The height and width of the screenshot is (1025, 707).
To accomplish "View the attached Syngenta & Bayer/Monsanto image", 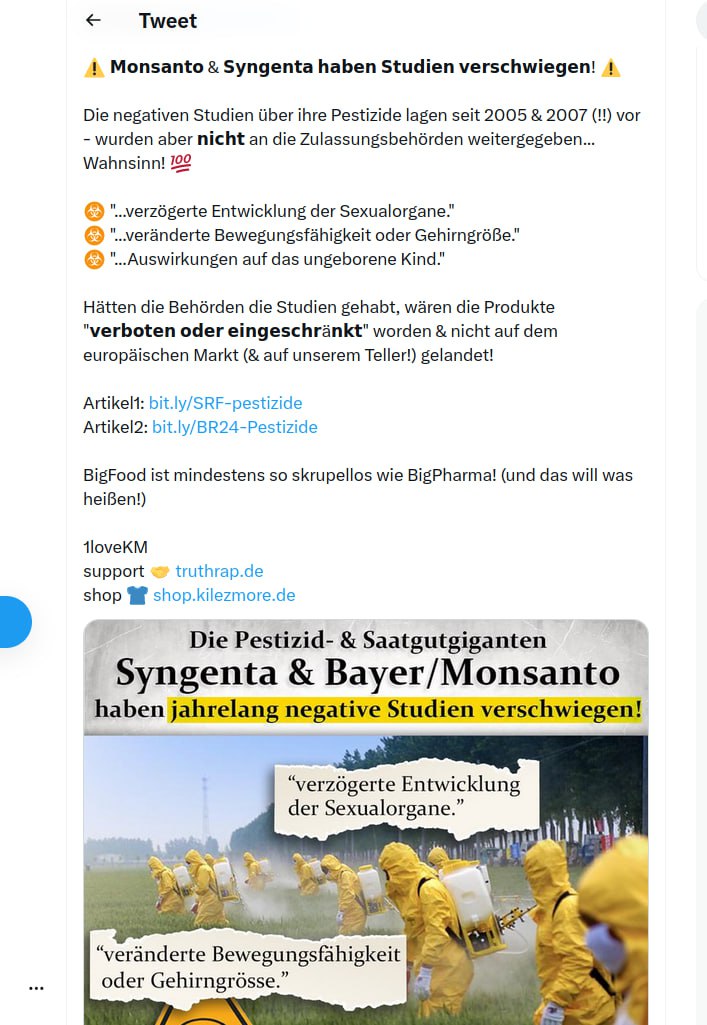I will click(365, 820).
